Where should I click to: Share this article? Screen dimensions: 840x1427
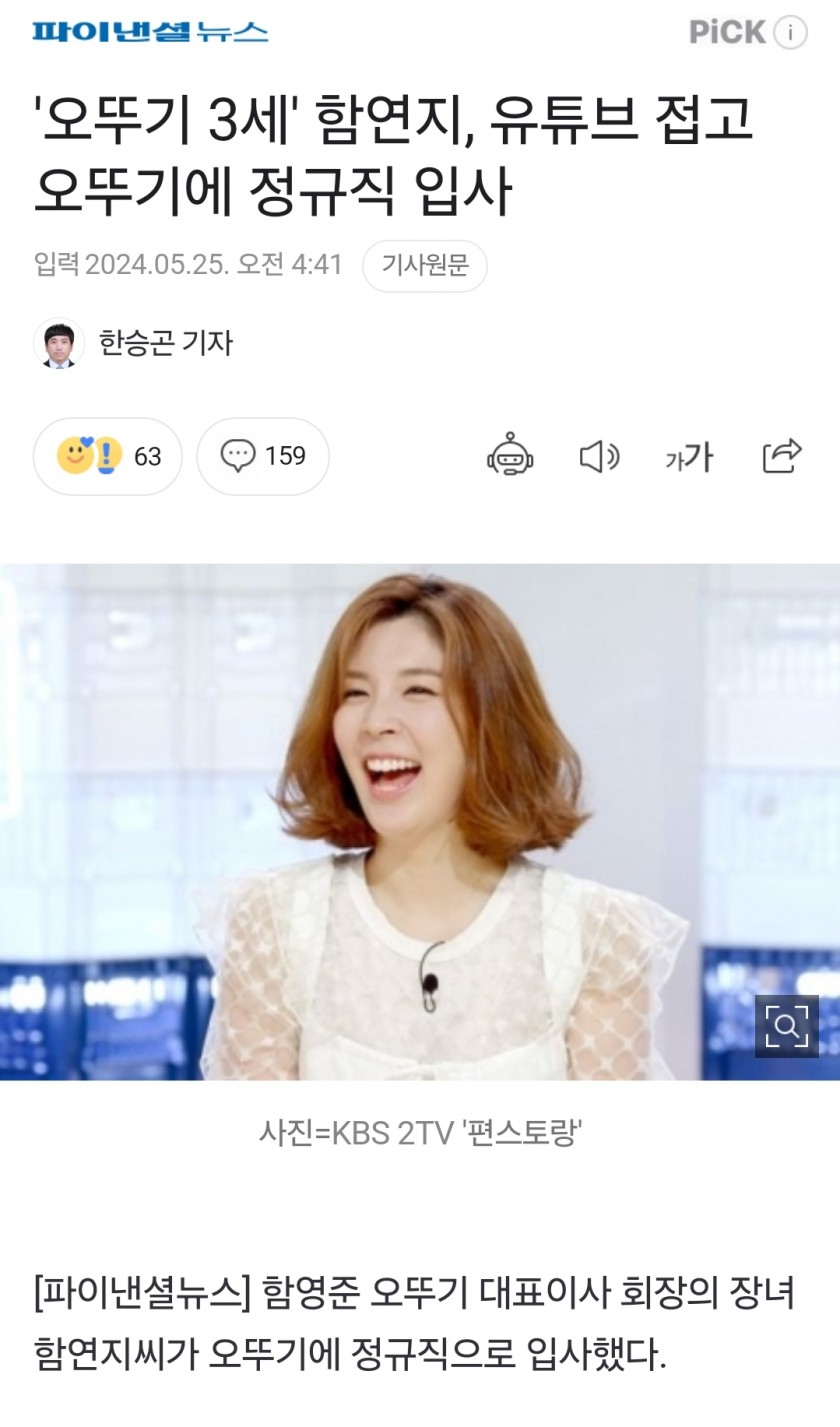point(781,456)
